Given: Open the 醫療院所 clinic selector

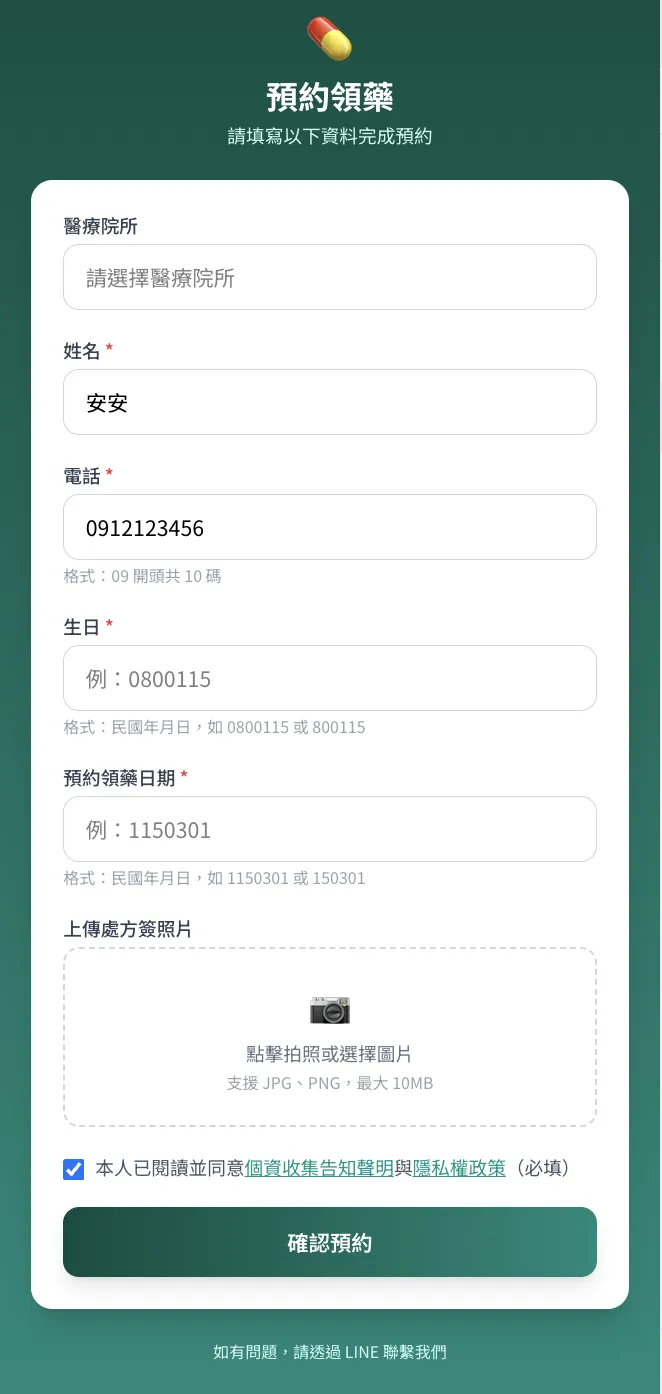Looking at the screenshot, I should 330,277.
